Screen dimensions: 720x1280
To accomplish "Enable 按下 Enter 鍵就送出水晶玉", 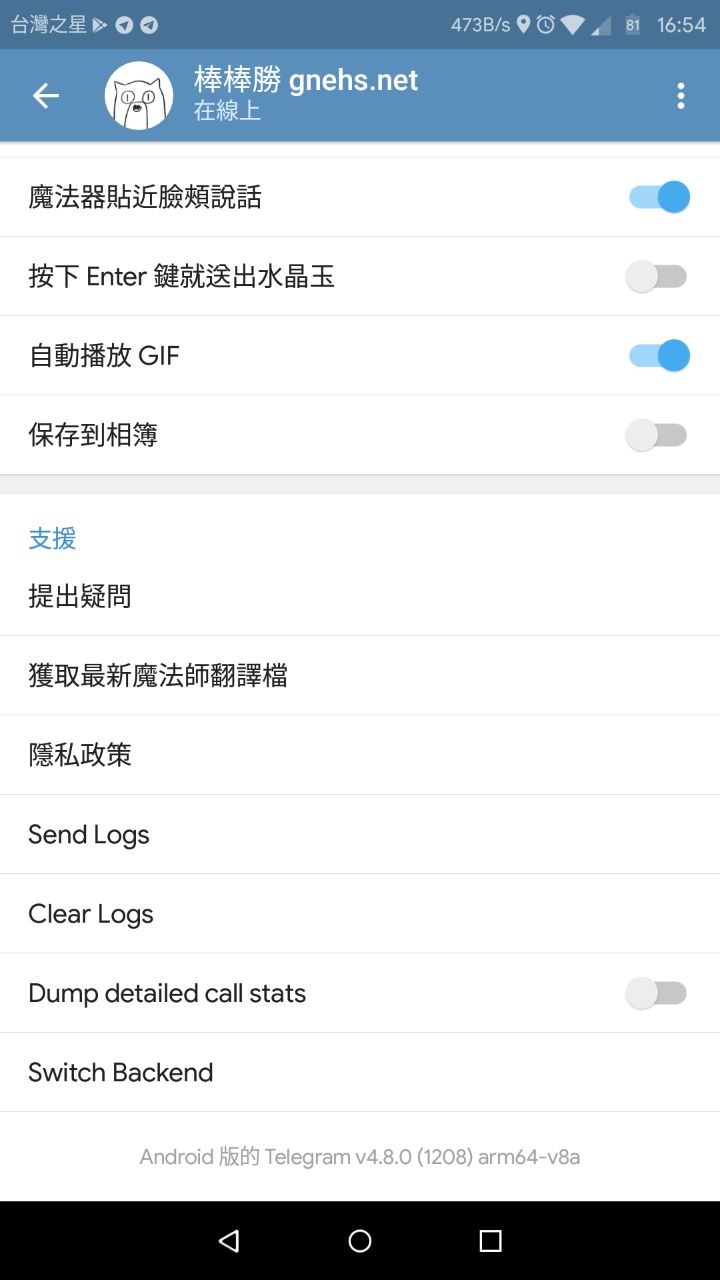I will click(x=656, y=277).
